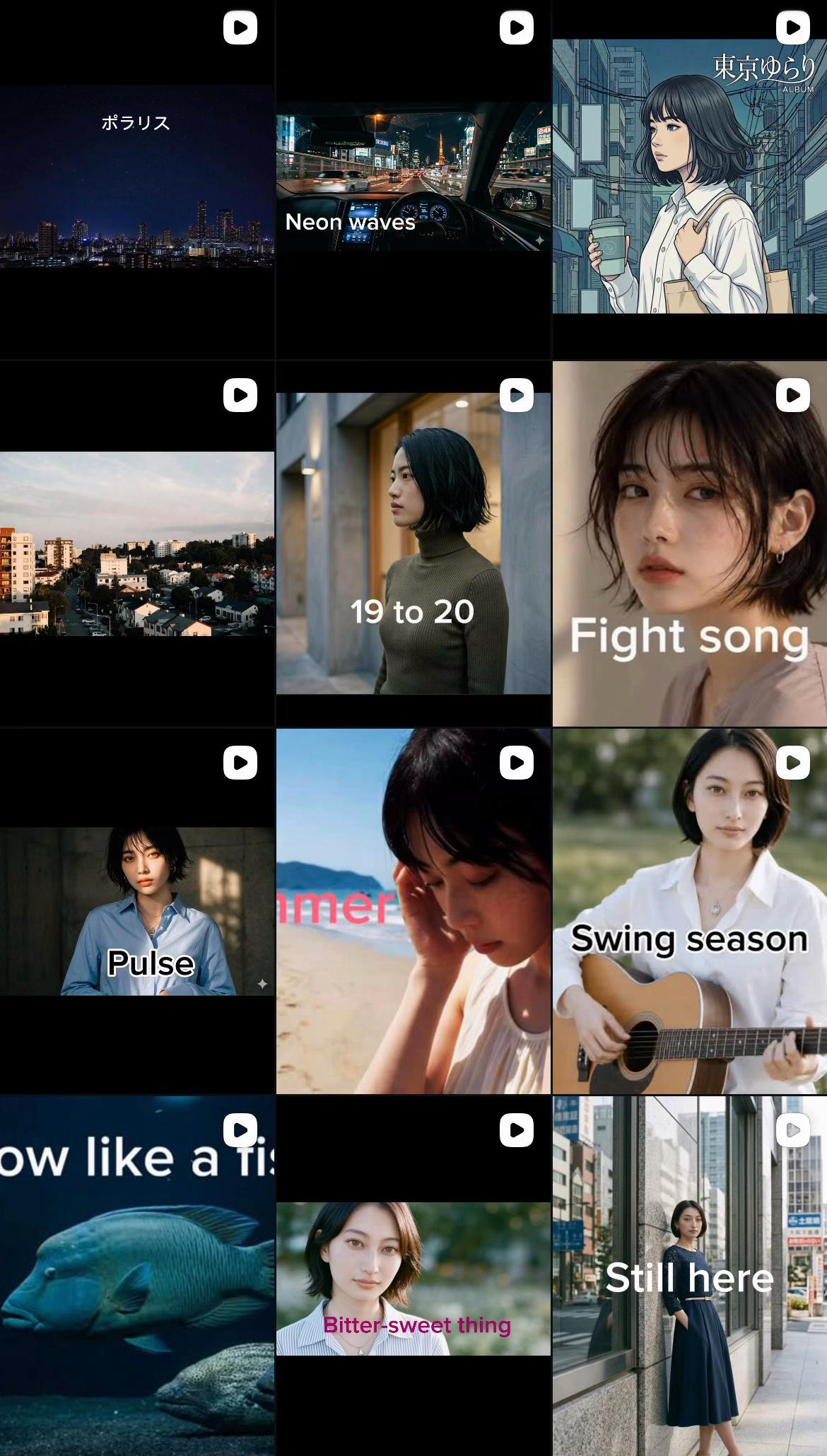The width and height of the screenshot is (827, 1456).
Task: Open the beach video with pink text
Action: (413, 912)
